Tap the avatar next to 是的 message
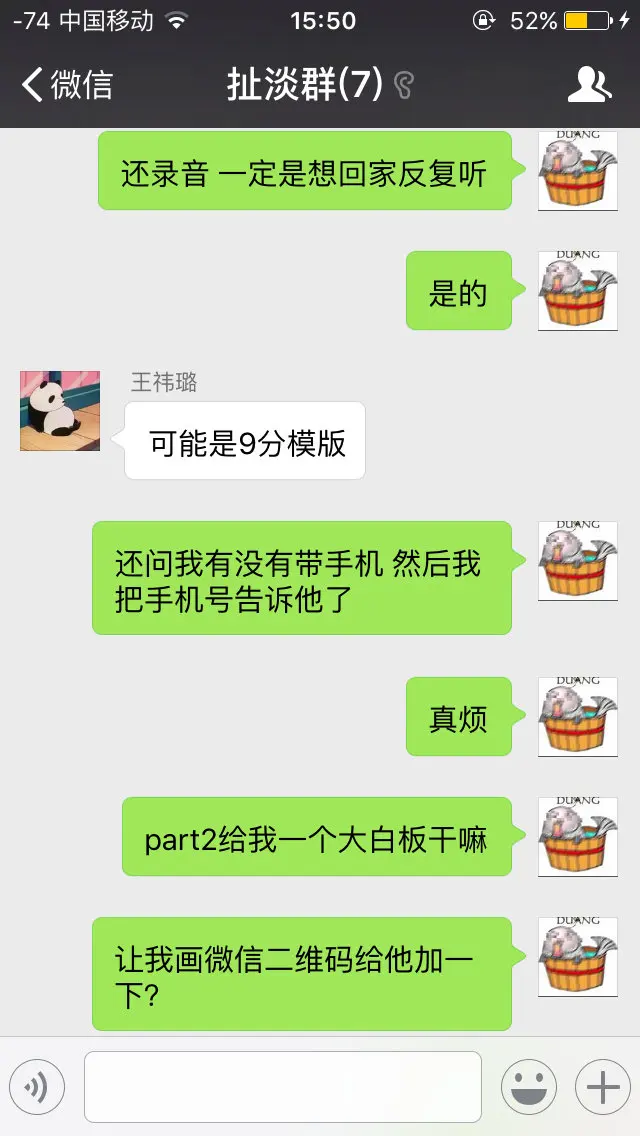Viewport: 640px width, 1136px height. (x=578, y=291)
